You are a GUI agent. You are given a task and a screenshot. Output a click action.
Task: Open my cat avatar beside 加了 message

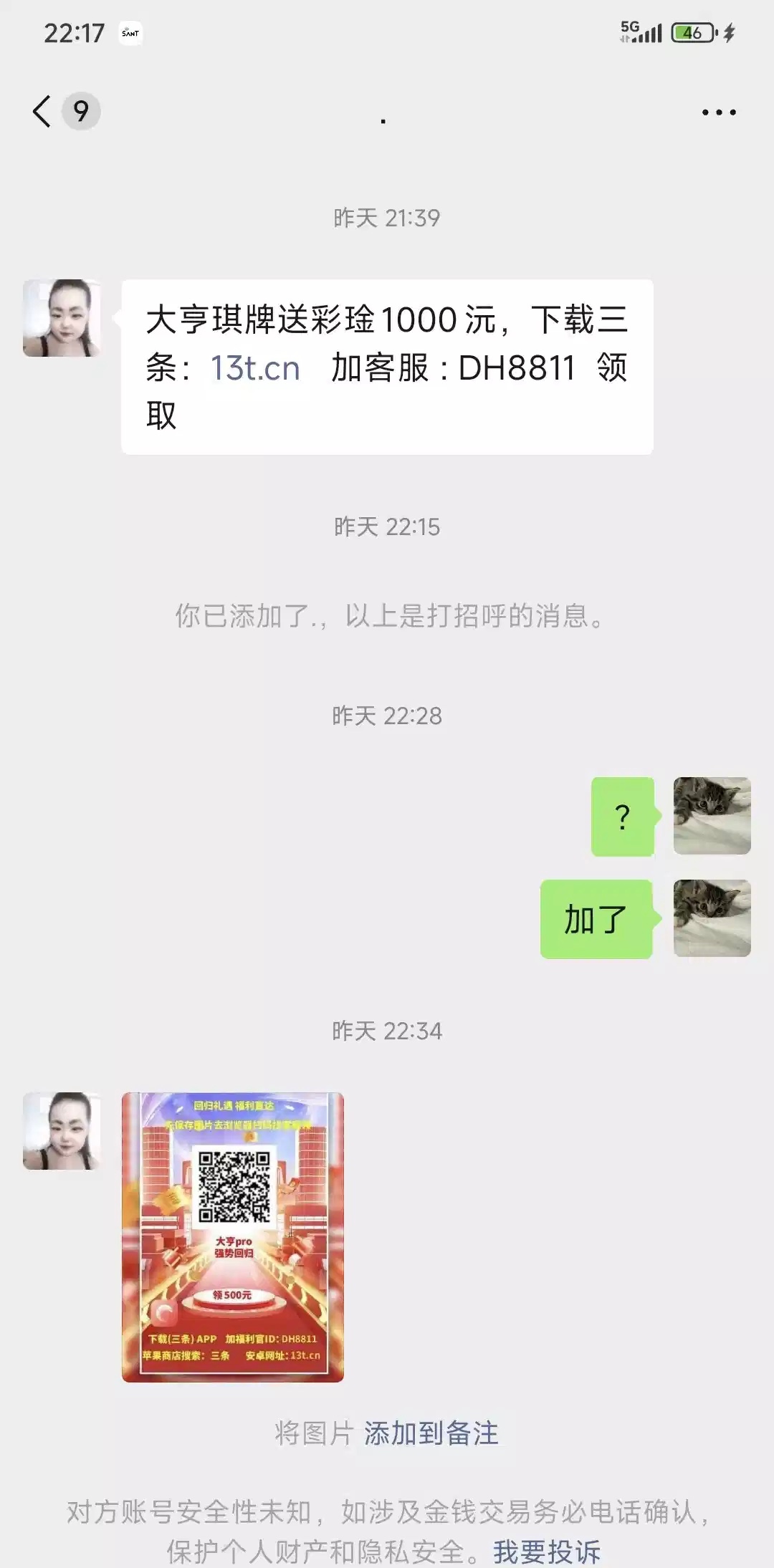712,918
